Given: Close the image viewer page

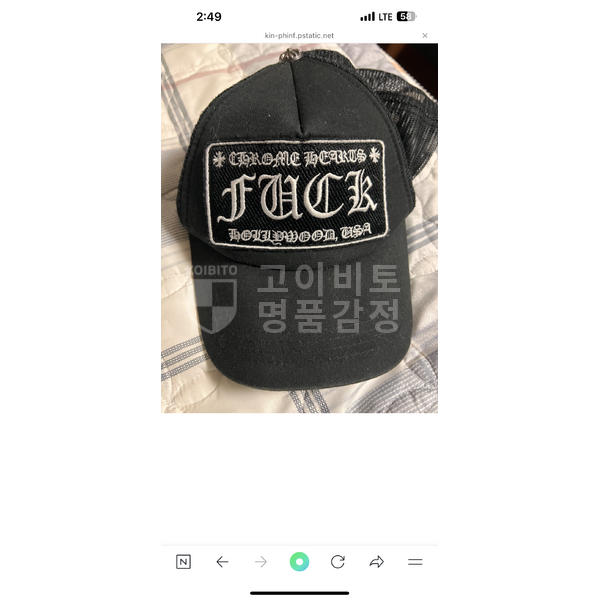Looking at the screenshot, I should [424, 35].
